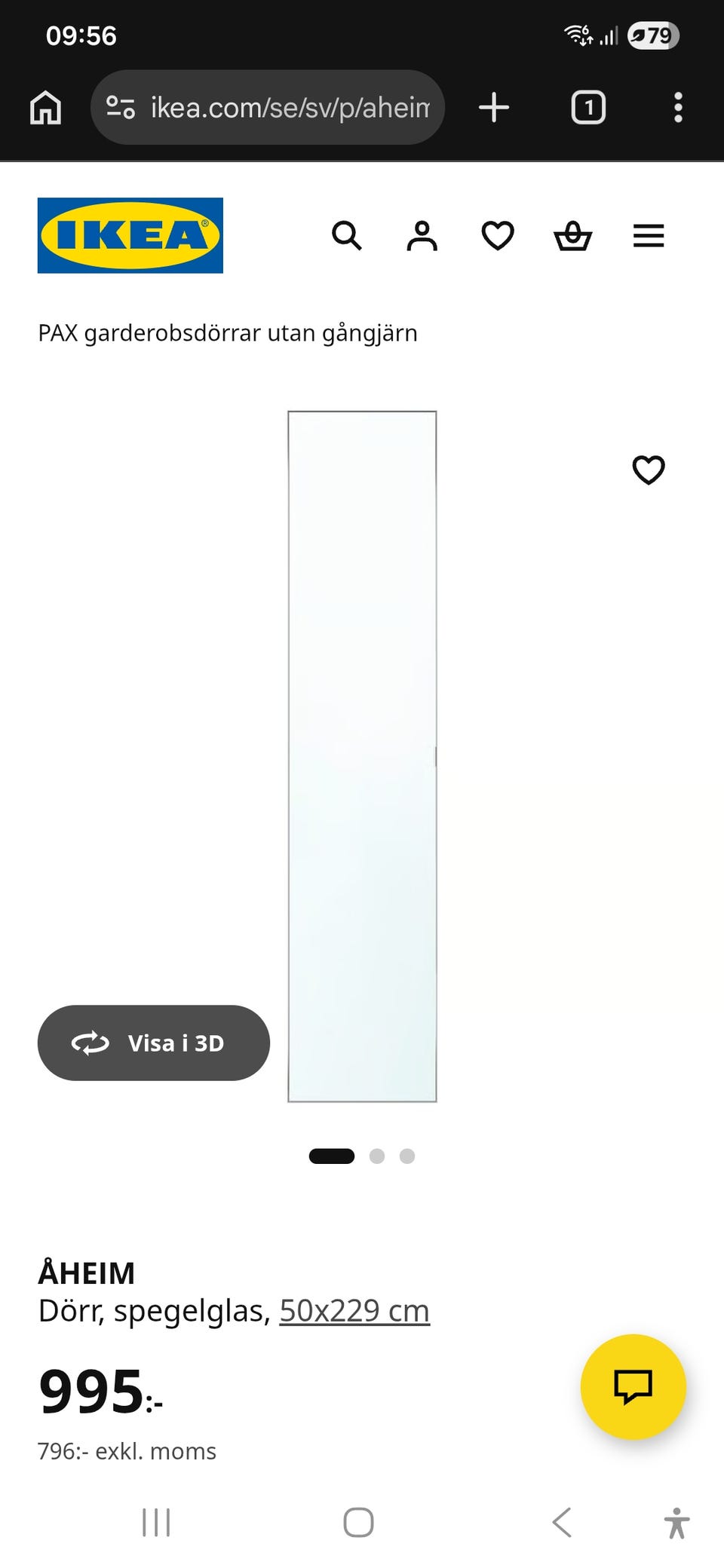Open the favorites heart in header

[498, 236]
